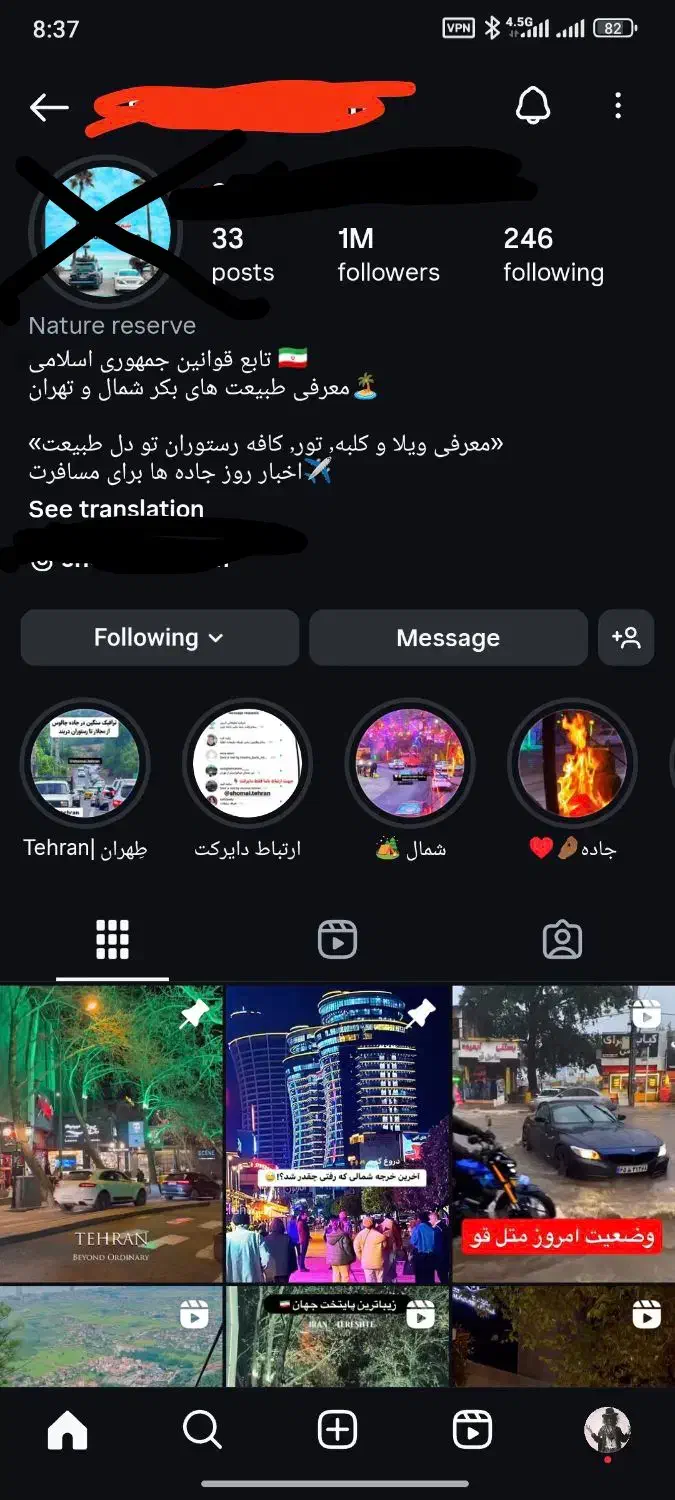Open the Tehran story highlight
This screenshot has width=675, height=1500.
pyautogui.click(x=85, y=764)
